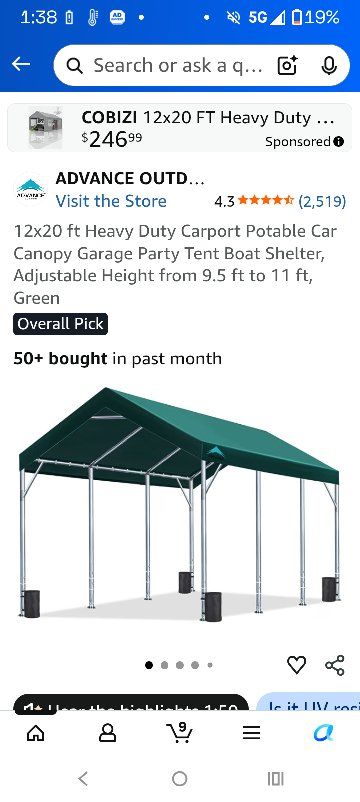Visit the ADVANCE OUTDOOR store
This screenshot has width=360, height=802.
(x=111, y=201)
